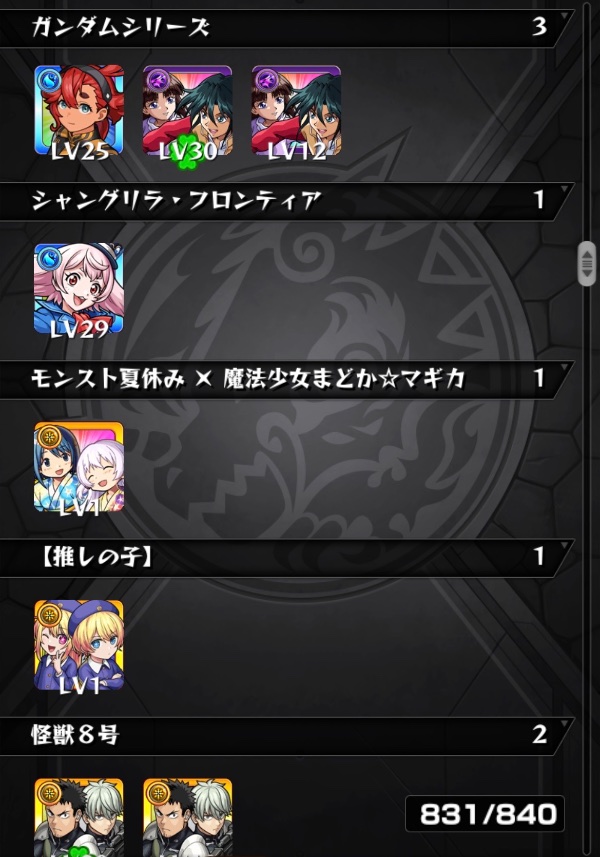
Task: Open the LV30 Gundam character with clover
Action: (187, 111)
